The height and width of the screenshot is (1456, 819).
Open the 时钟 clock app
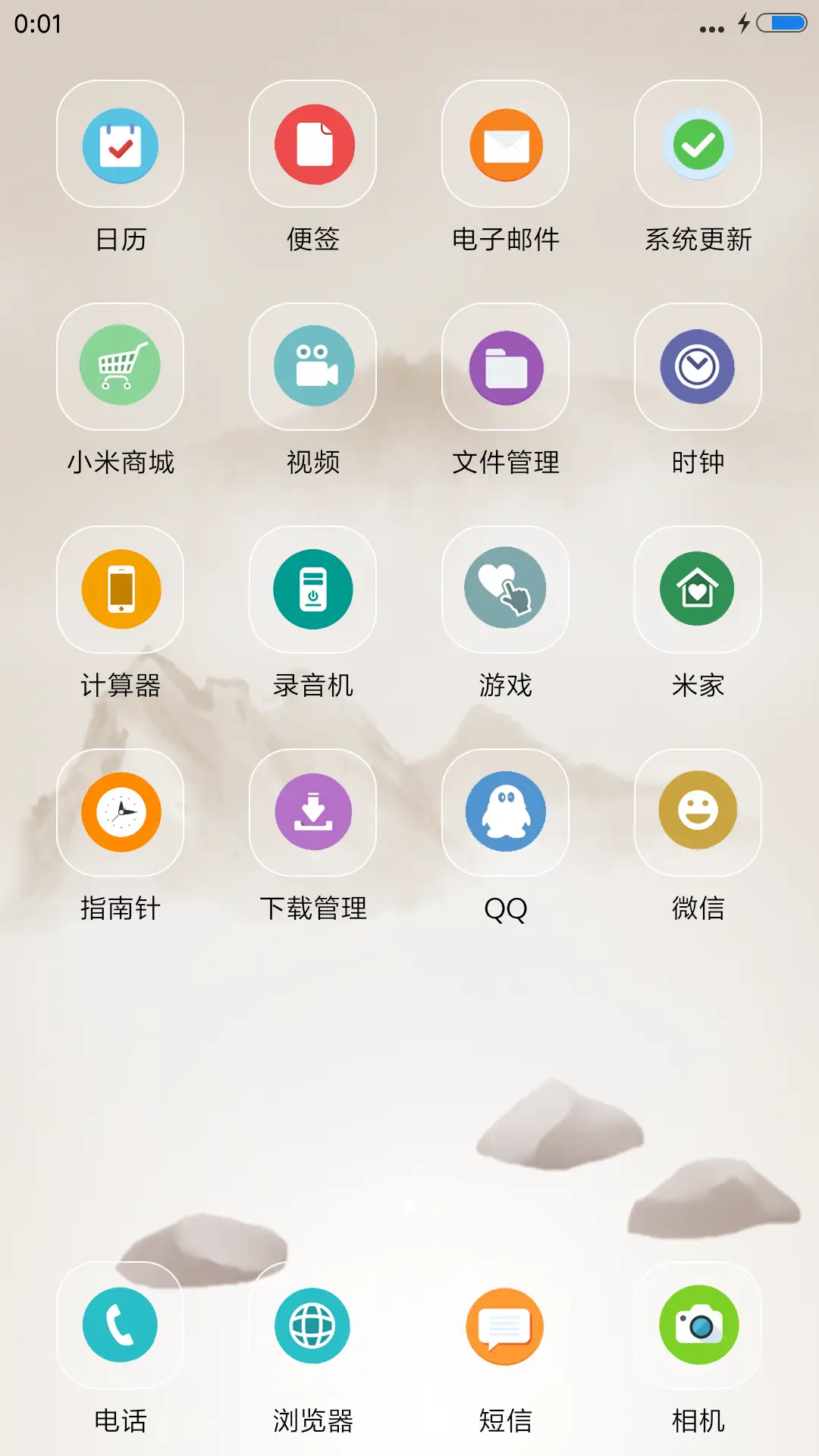coord(698,366)
